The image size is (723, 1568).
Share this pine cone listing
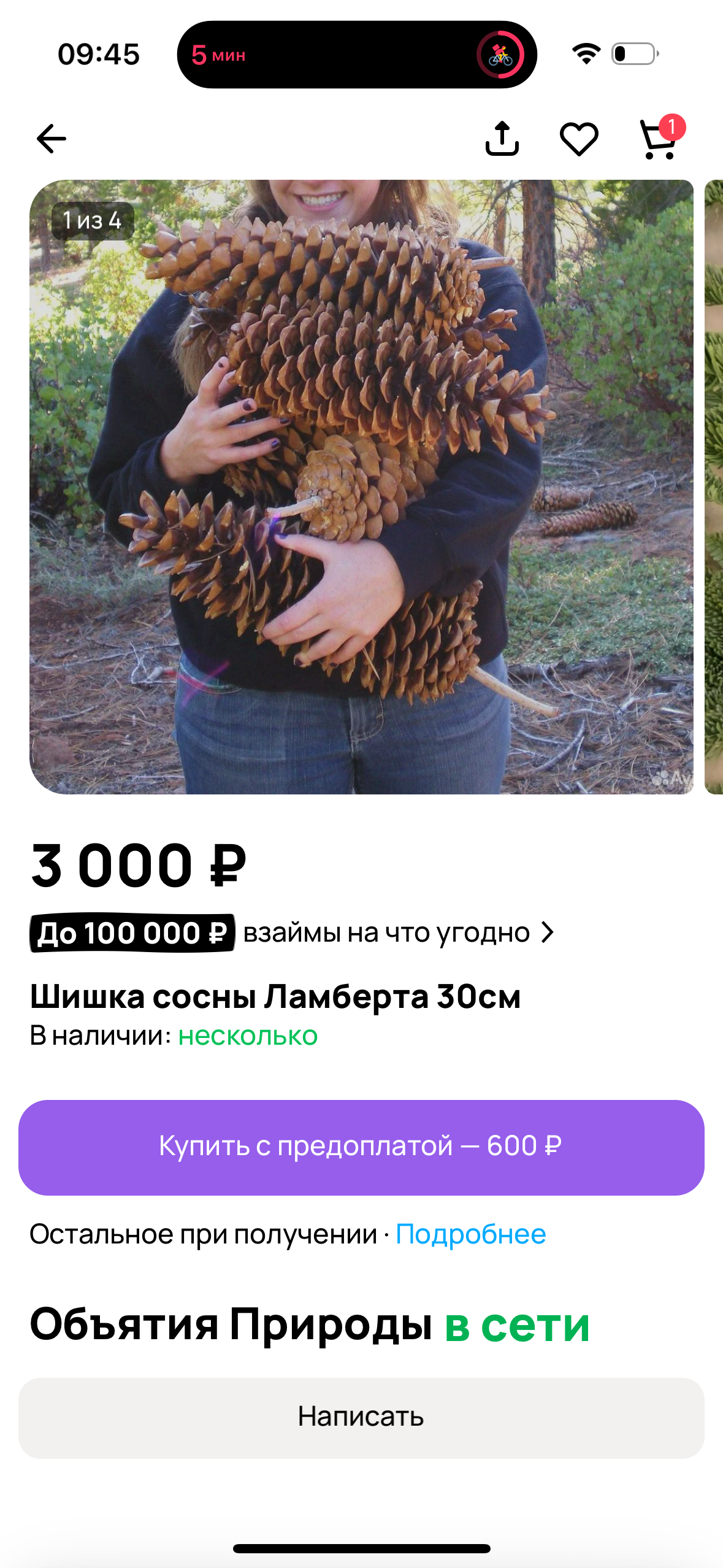tap(502, 139)
